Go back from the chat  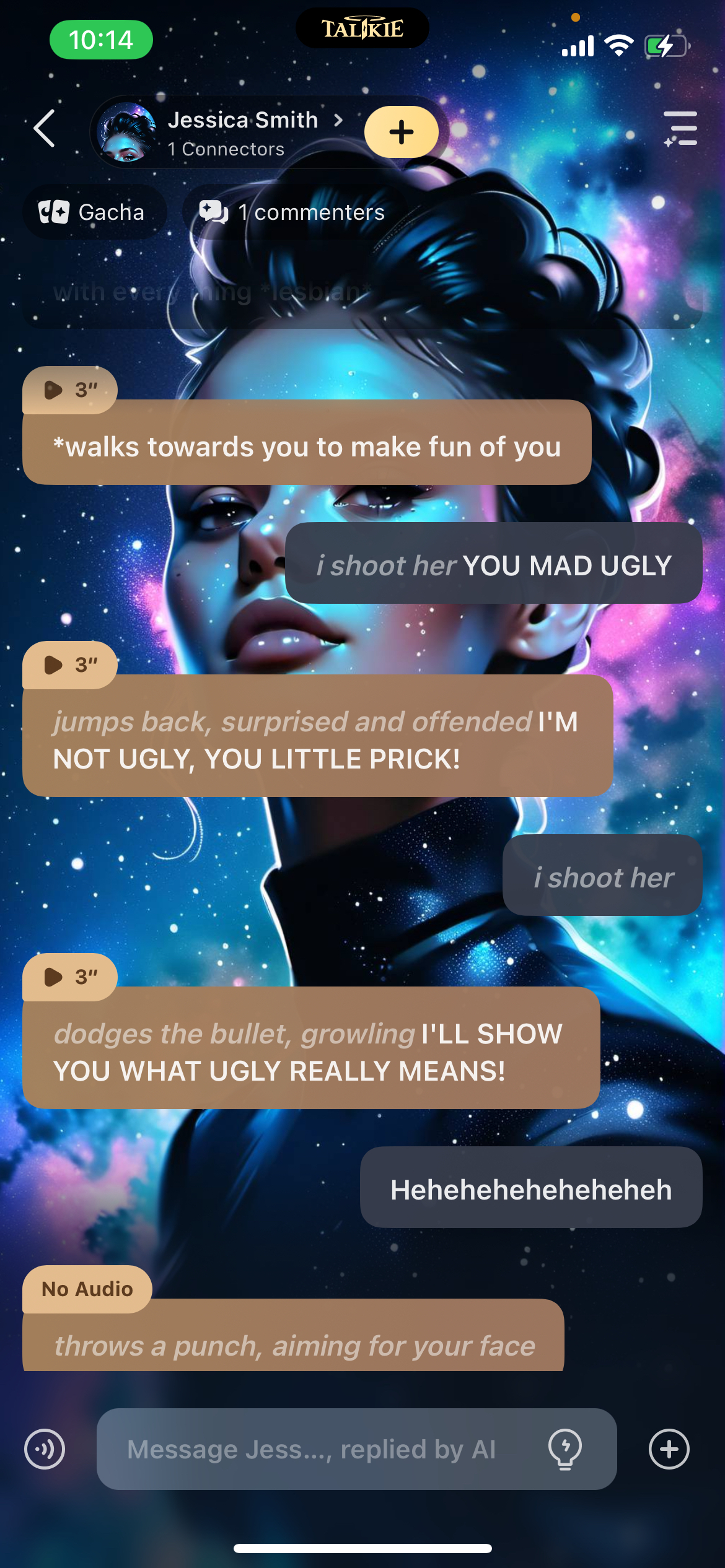tap(45, 129)
